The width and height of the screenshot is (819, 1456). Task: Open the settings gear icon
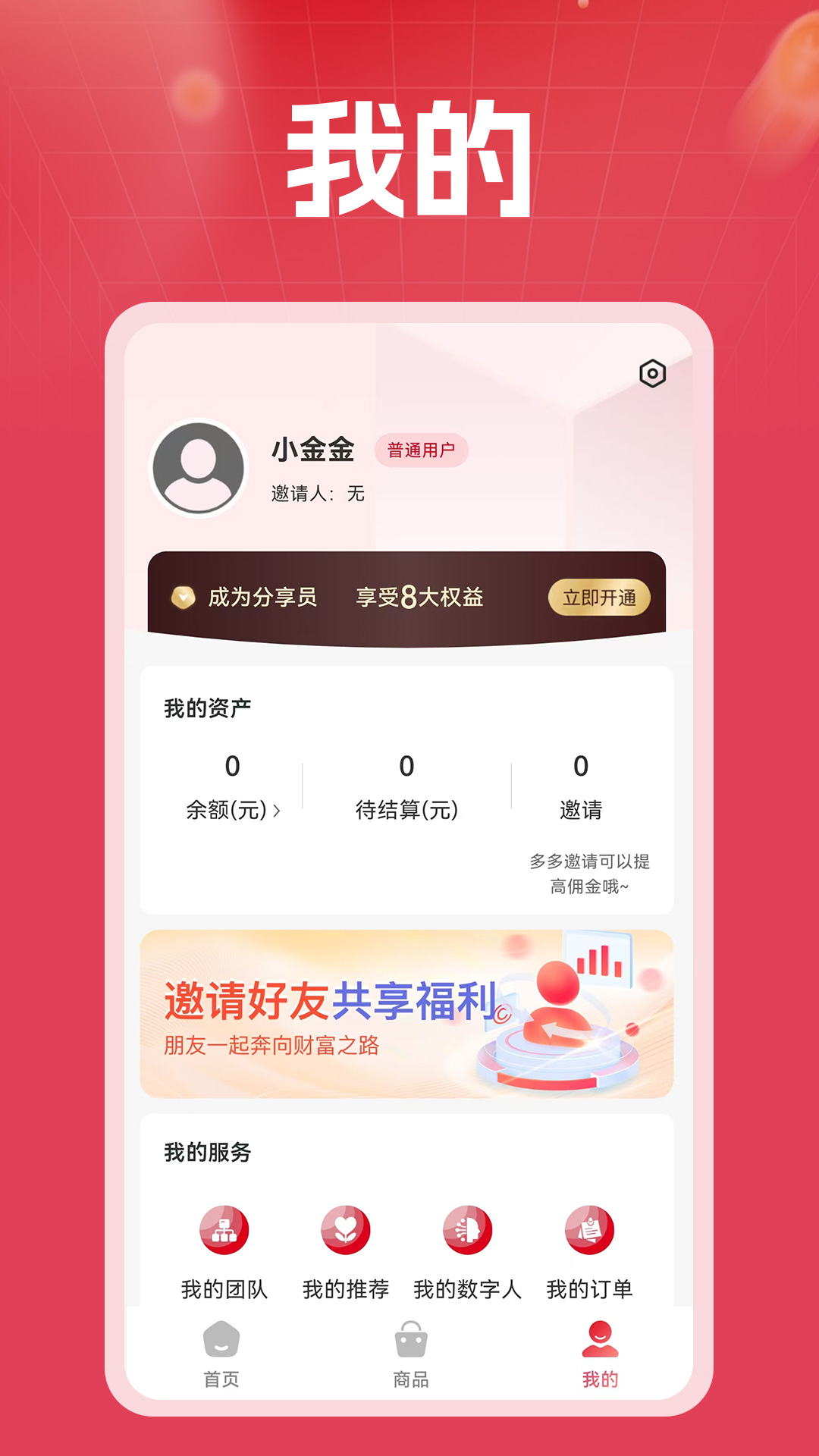[654, 373]
